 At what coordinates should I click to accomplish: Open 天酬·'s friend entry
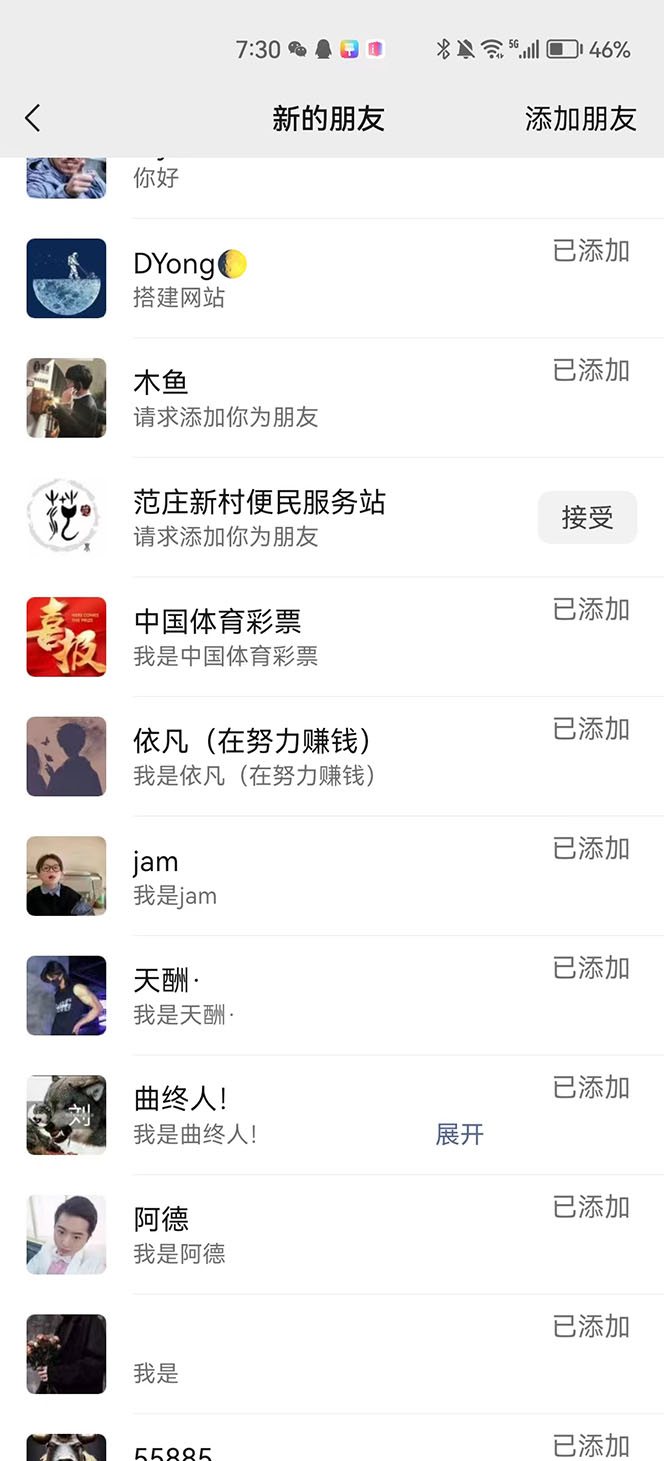point(300,995)
